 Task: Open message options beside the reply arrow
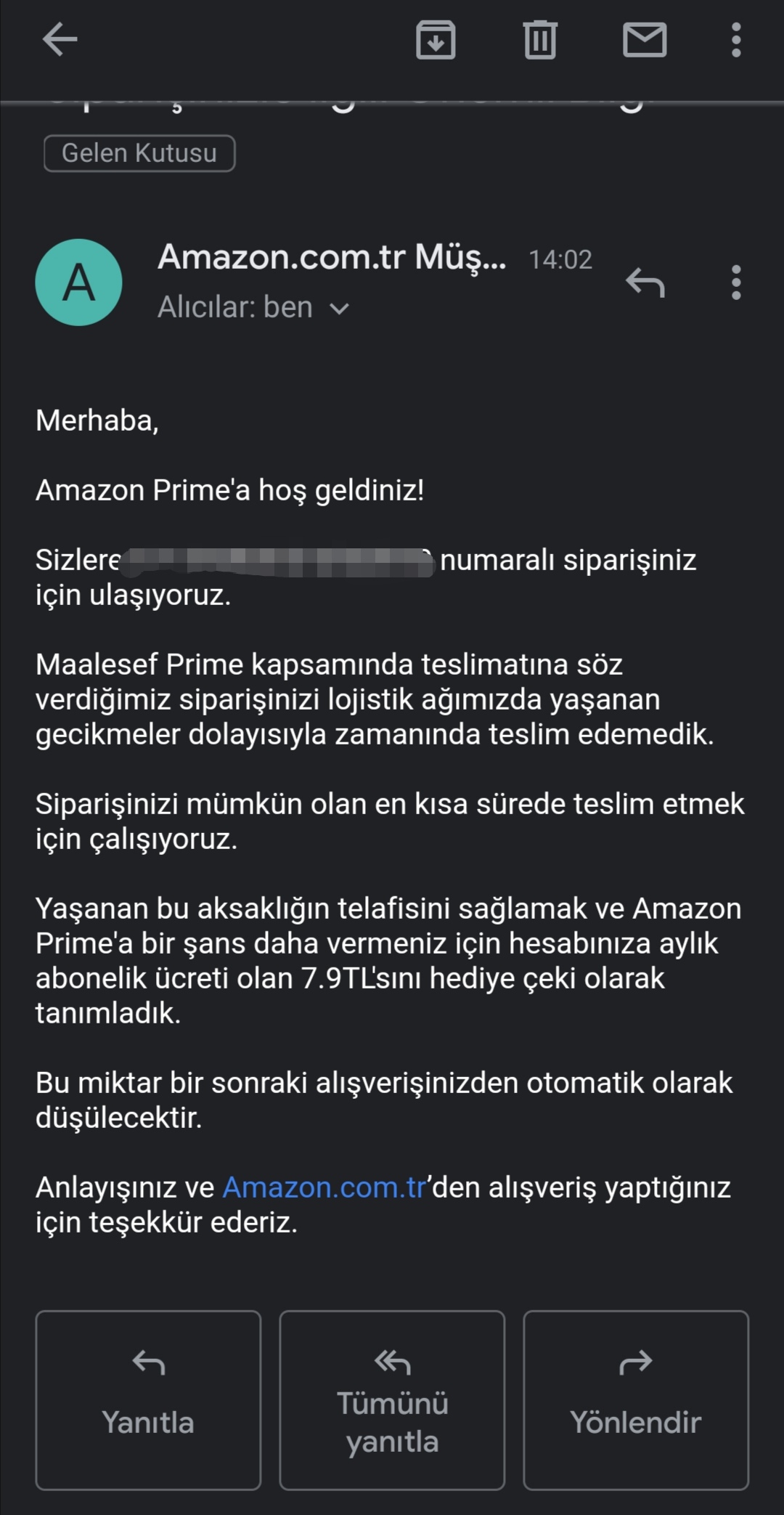click(736, 282)
